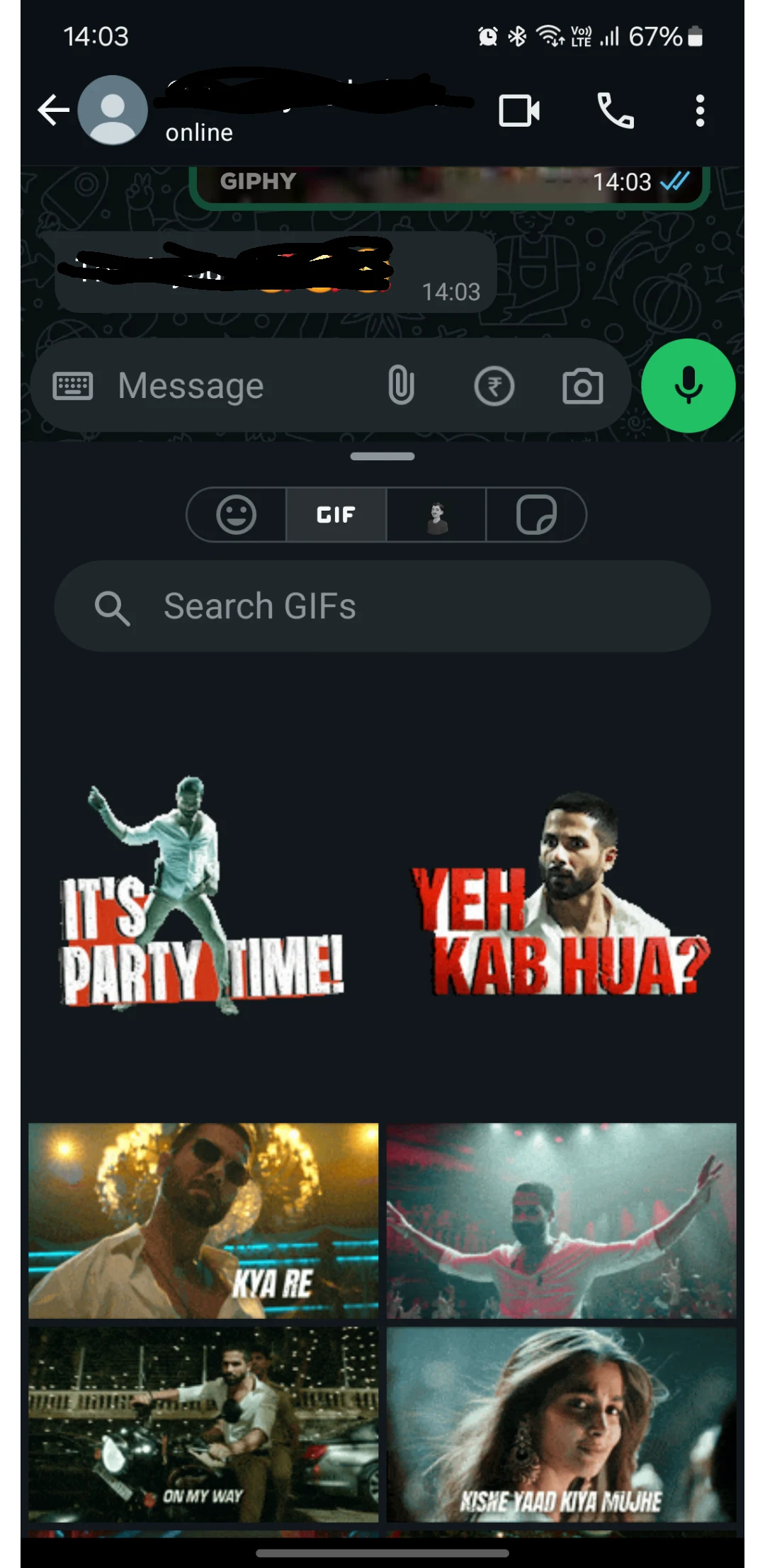Open the three-dot chat options menu
765x1568 pixels.
(x=700, y=110)
